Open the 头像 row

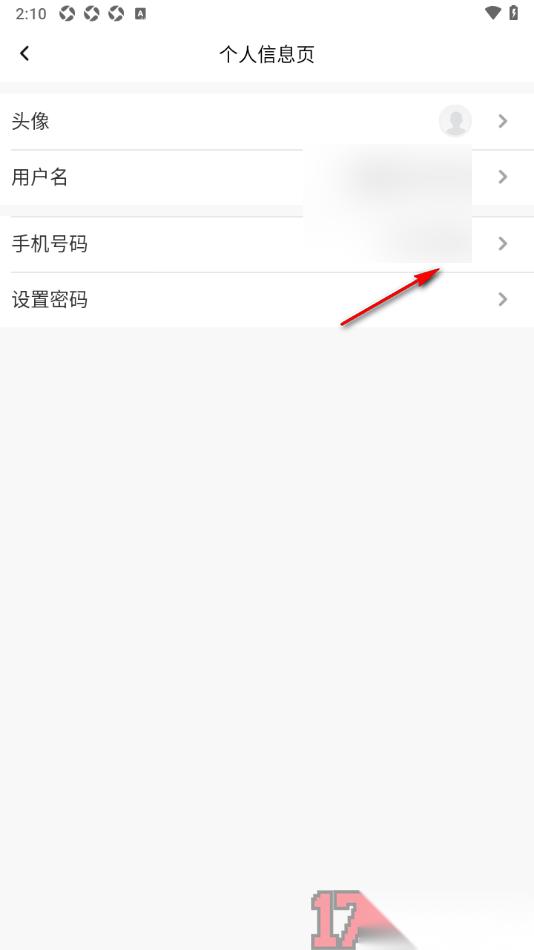pos(267,121)
